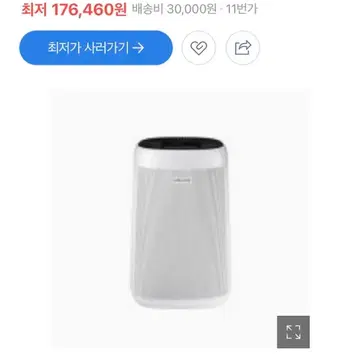Screen dimensions: 360x360
Task: Tap the 최저가 사러가기 button
Action: pyautogui.click(x=96, y=48)
